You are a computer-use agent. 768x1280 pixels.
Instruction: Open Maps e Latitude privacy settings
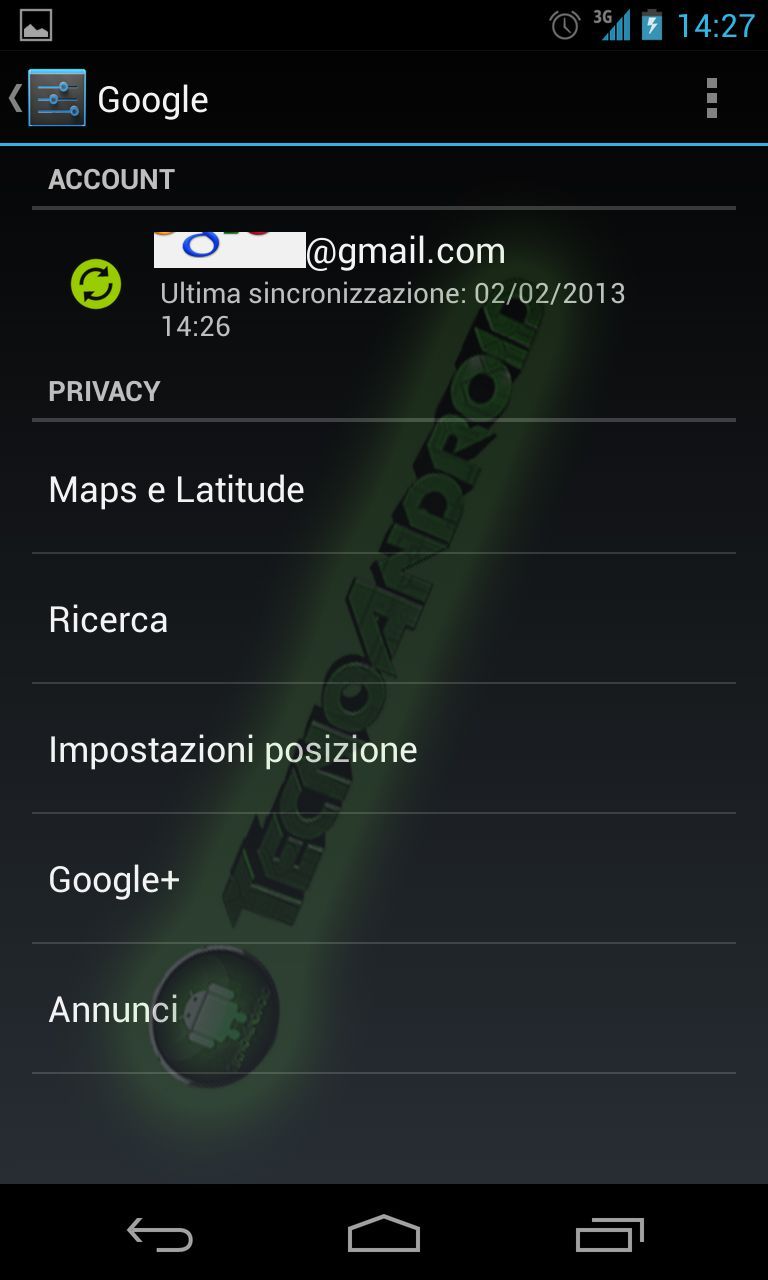coord(384,489)
